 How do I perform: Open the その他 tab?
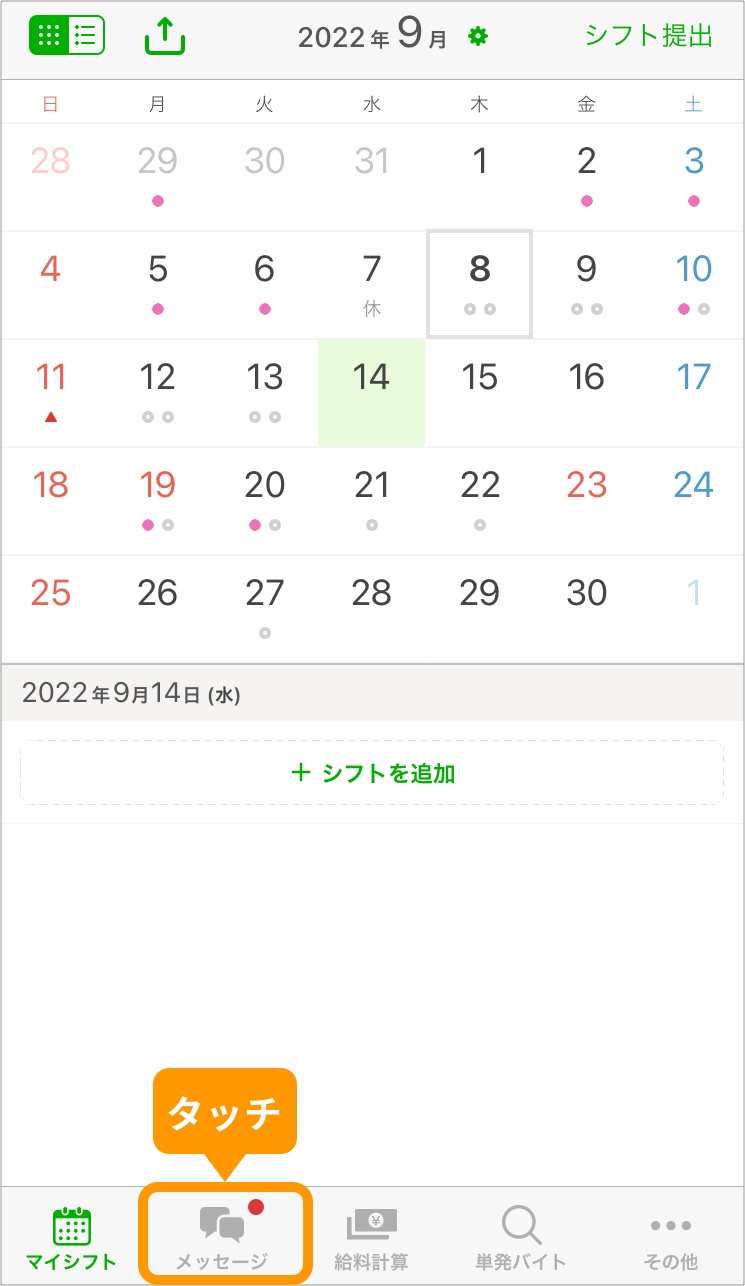tap(671, 1237)
